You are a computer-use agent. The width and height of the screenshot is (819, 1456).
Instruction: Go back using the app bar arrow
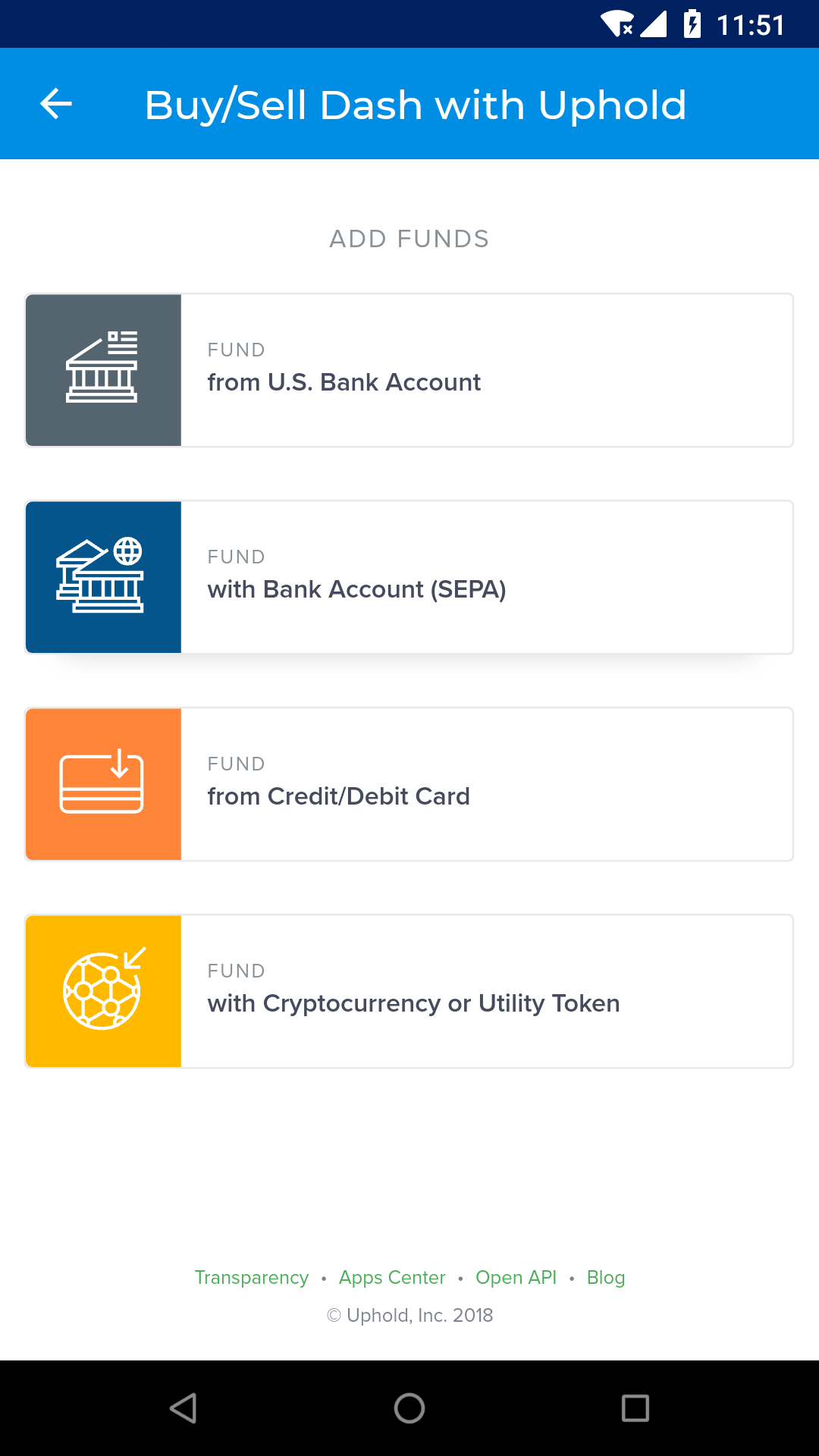pyautogui.click(x=56, y=104)
